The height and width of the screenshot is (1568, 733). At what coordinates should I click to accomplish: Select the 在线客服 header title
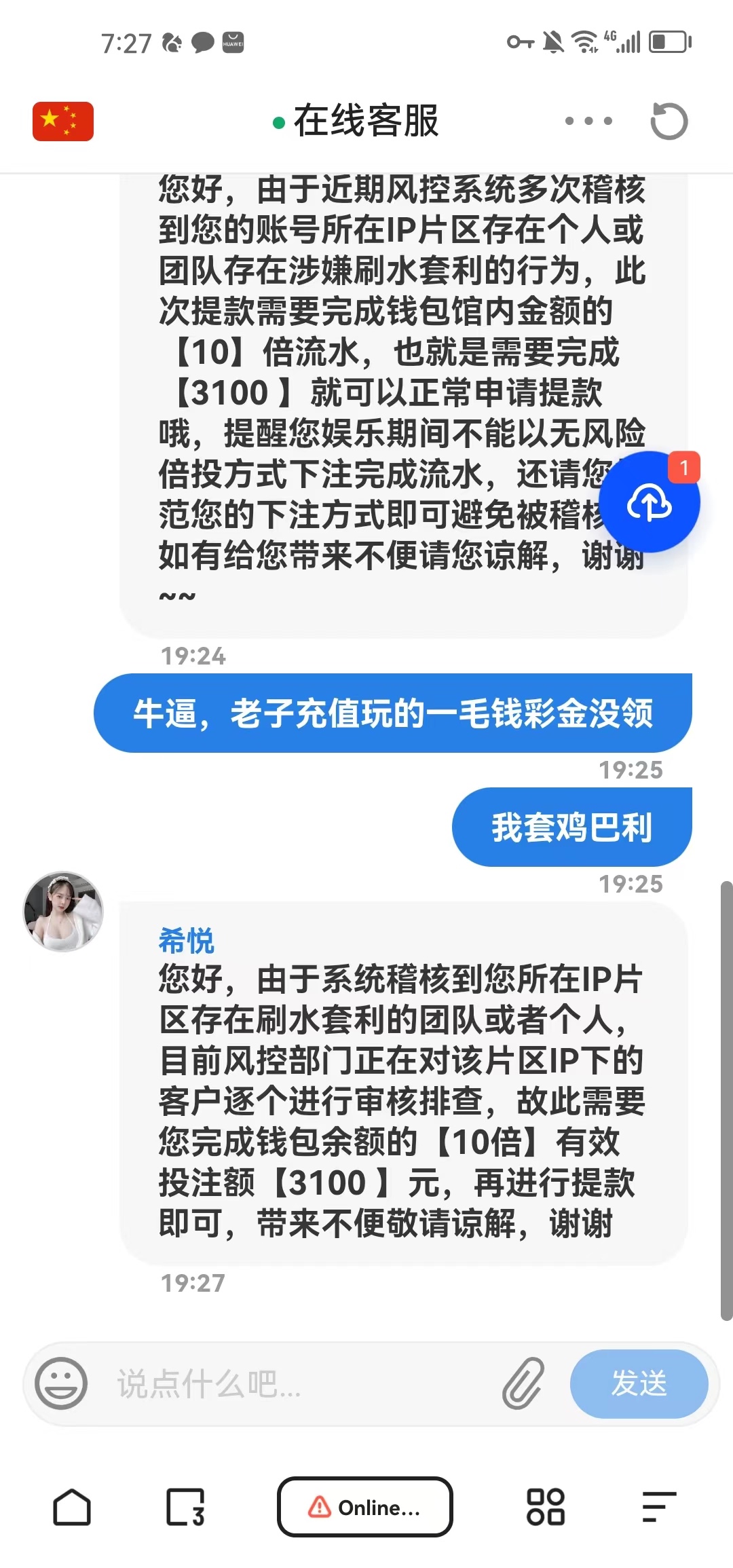point(366,121)
